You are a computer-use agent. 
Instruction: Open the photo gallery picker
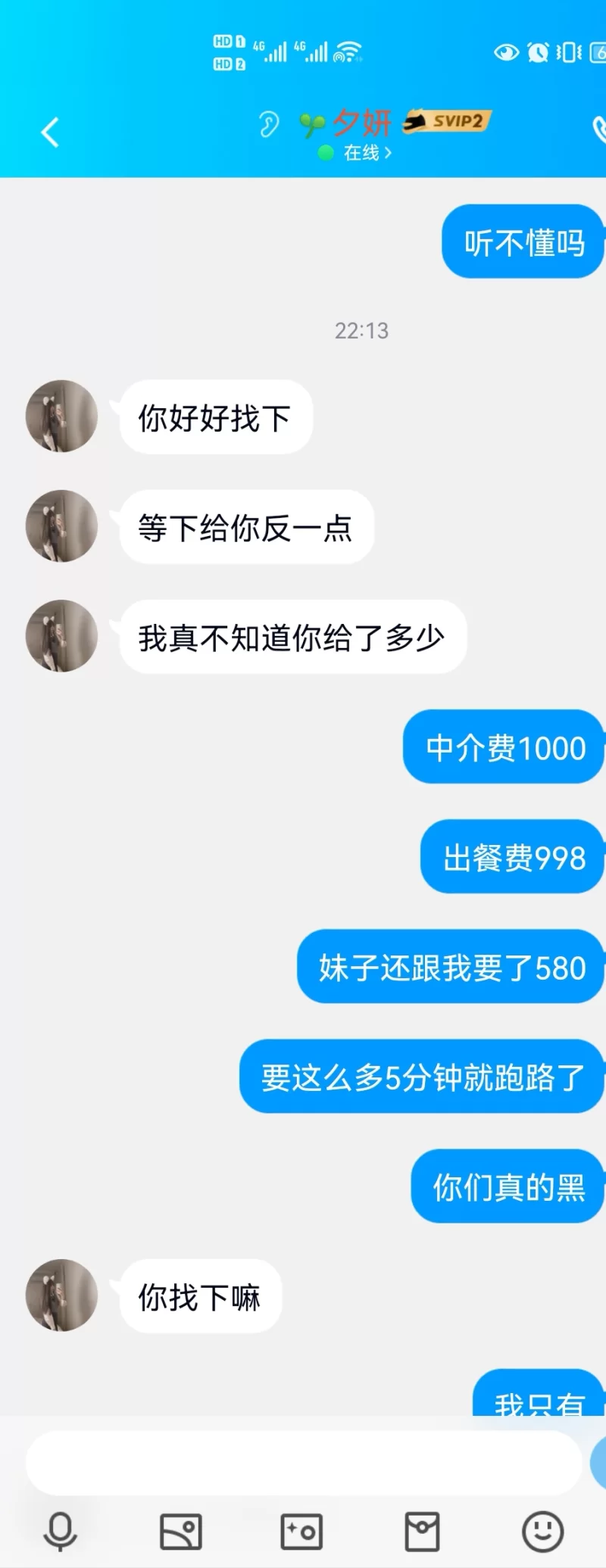[180, 1532]
